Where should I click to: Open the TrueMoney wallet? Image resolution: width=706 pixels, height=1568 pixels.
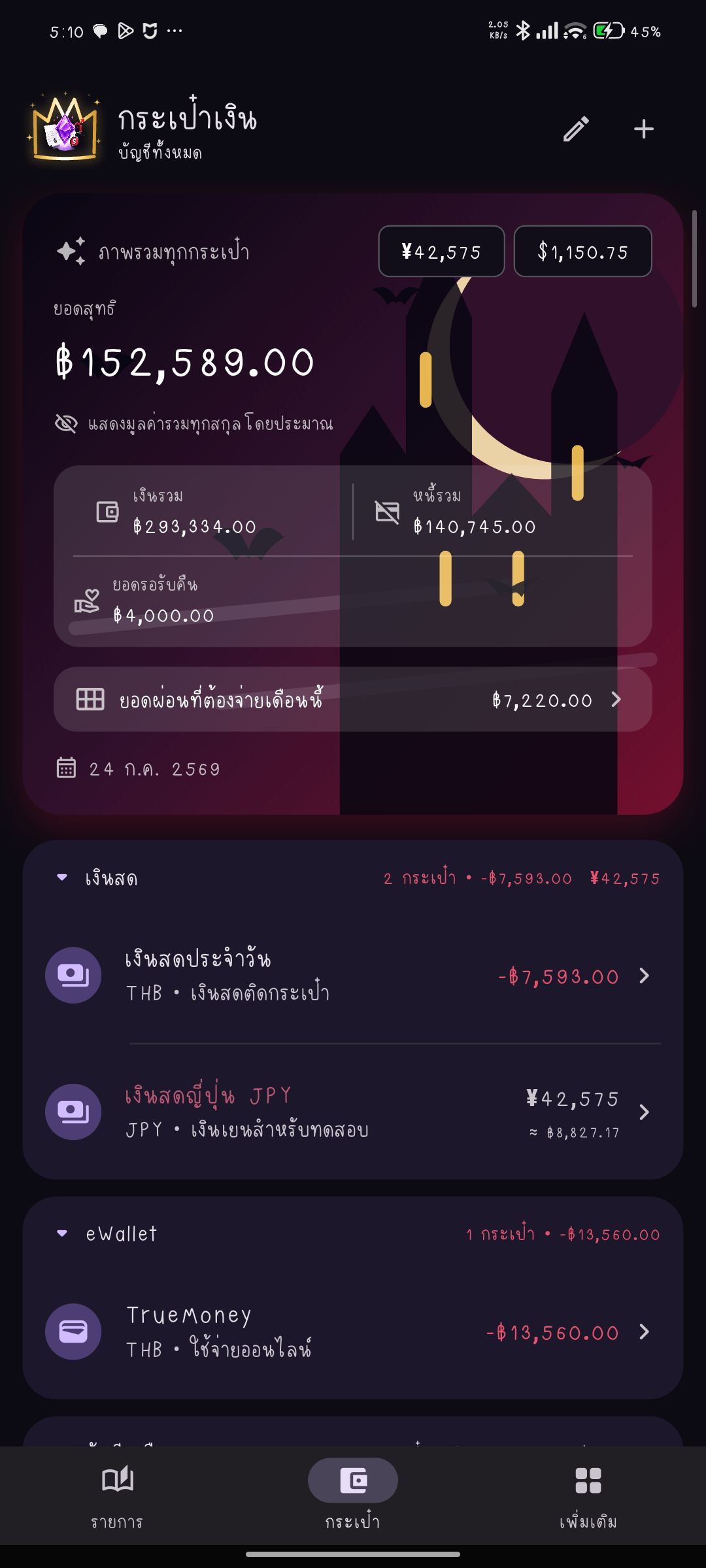coord(353,1331)
